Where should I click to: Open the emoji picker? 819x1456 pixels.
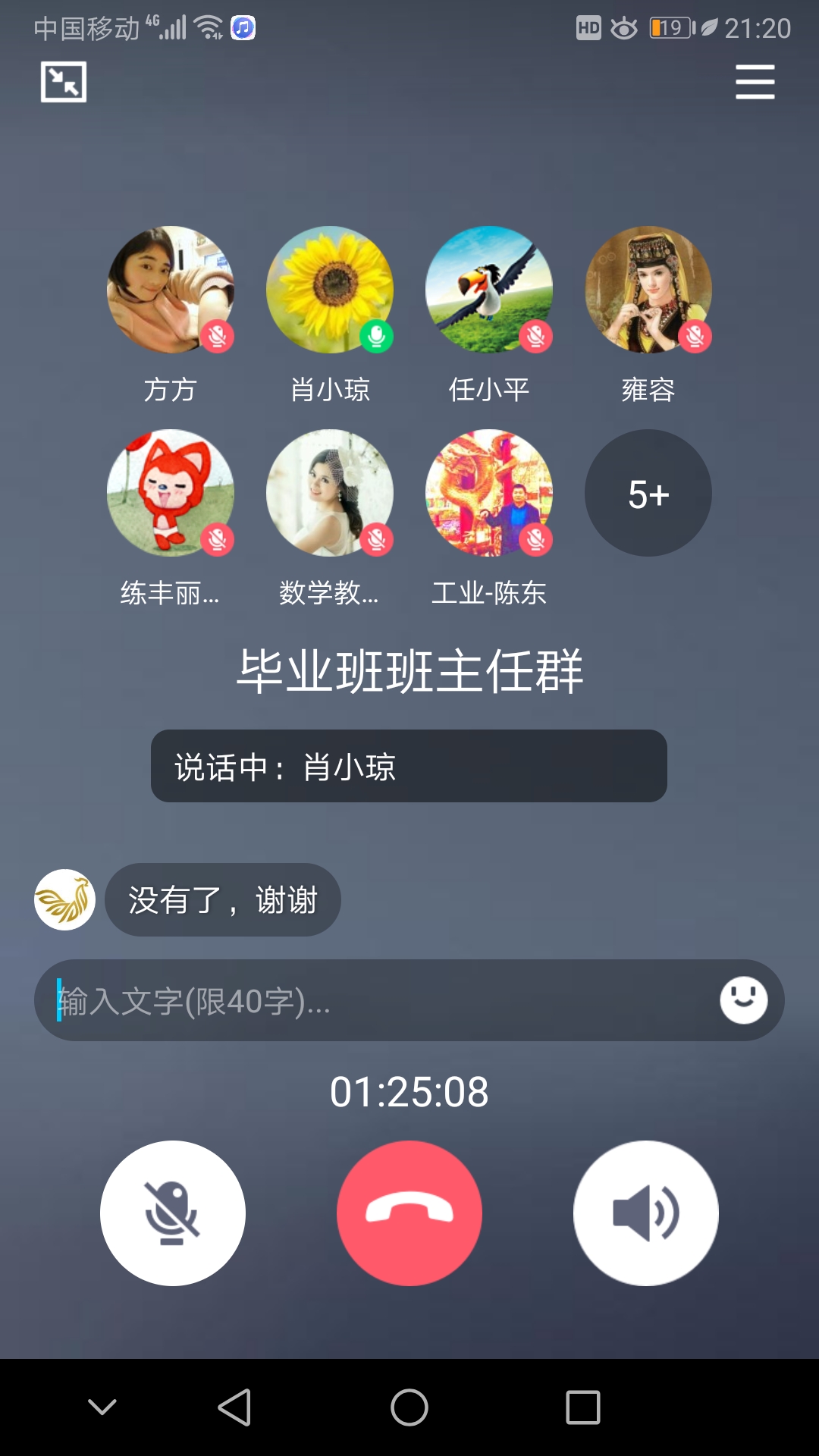(x=743, y=1000)
